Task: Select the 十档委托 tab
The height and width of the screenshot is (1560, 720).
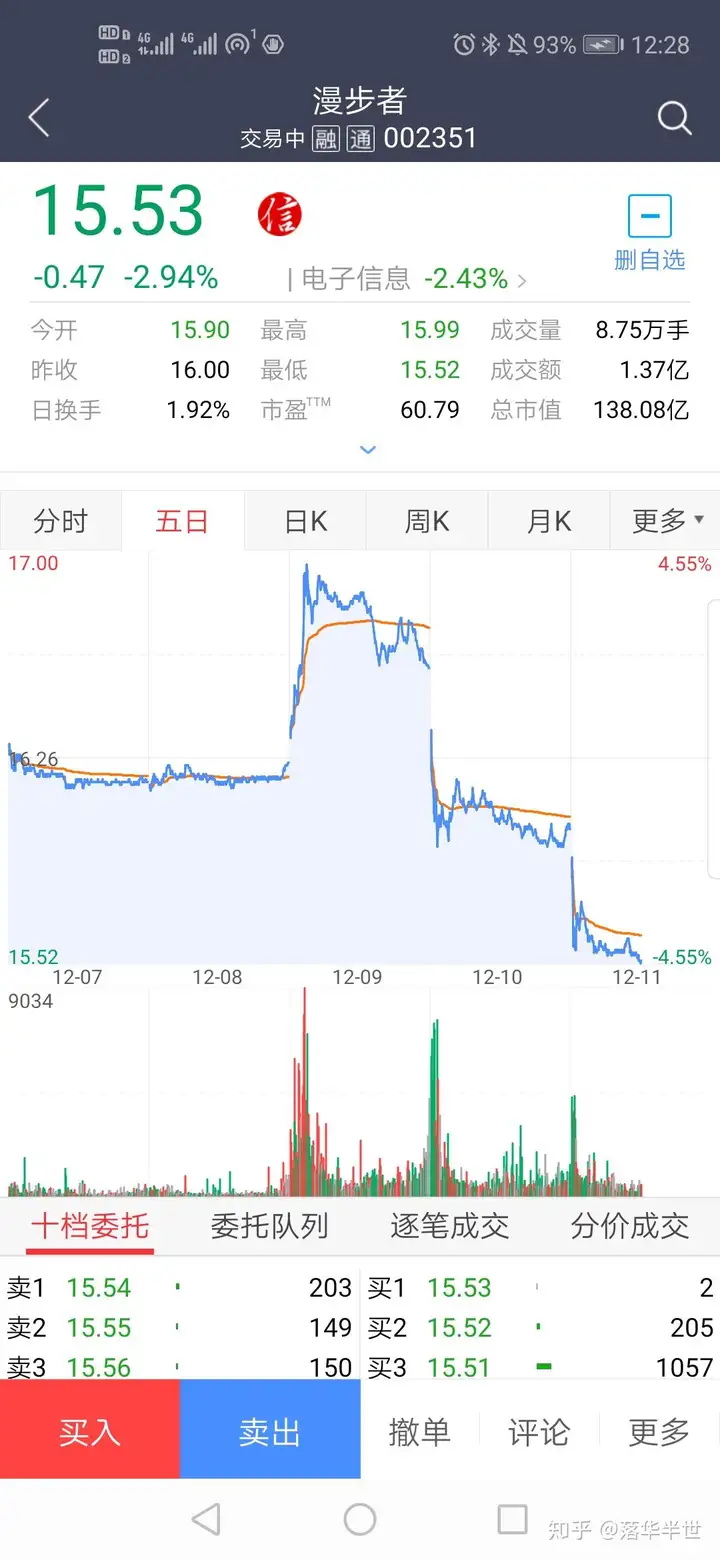Action: (90, 1226)
